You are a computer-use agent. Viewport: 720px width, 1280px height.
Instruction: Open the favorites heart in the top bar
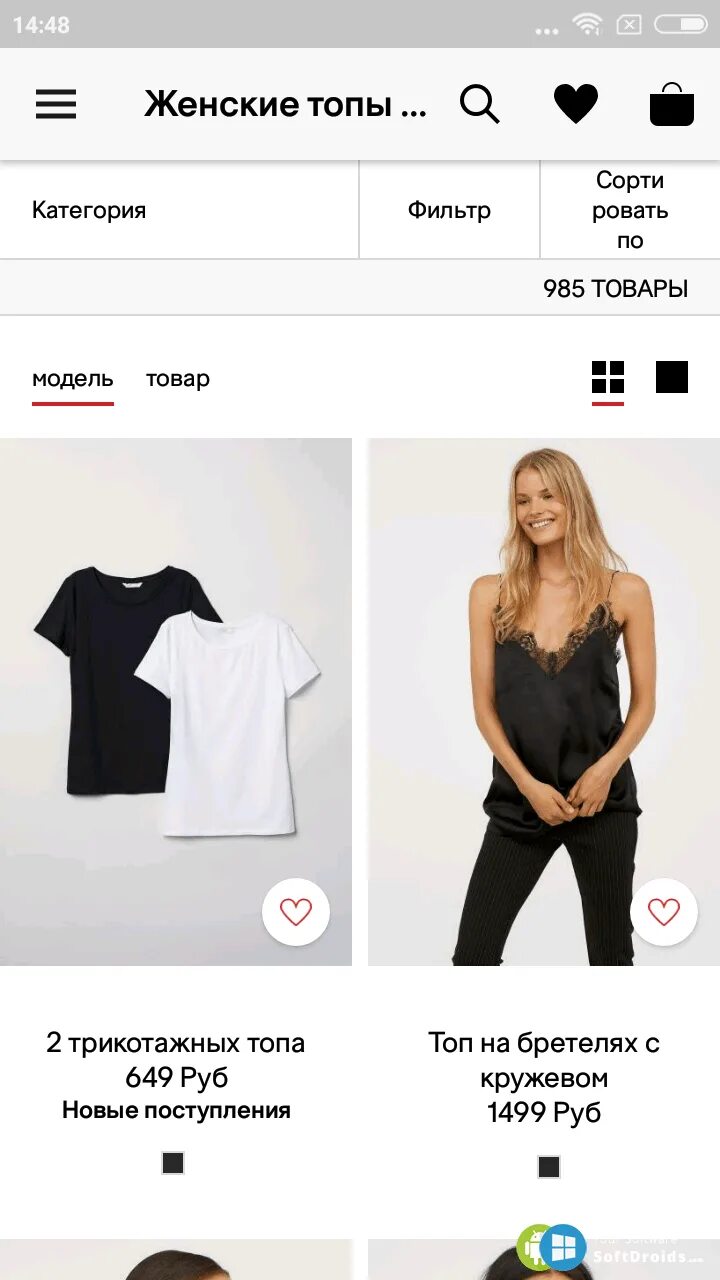click(576, 104)
